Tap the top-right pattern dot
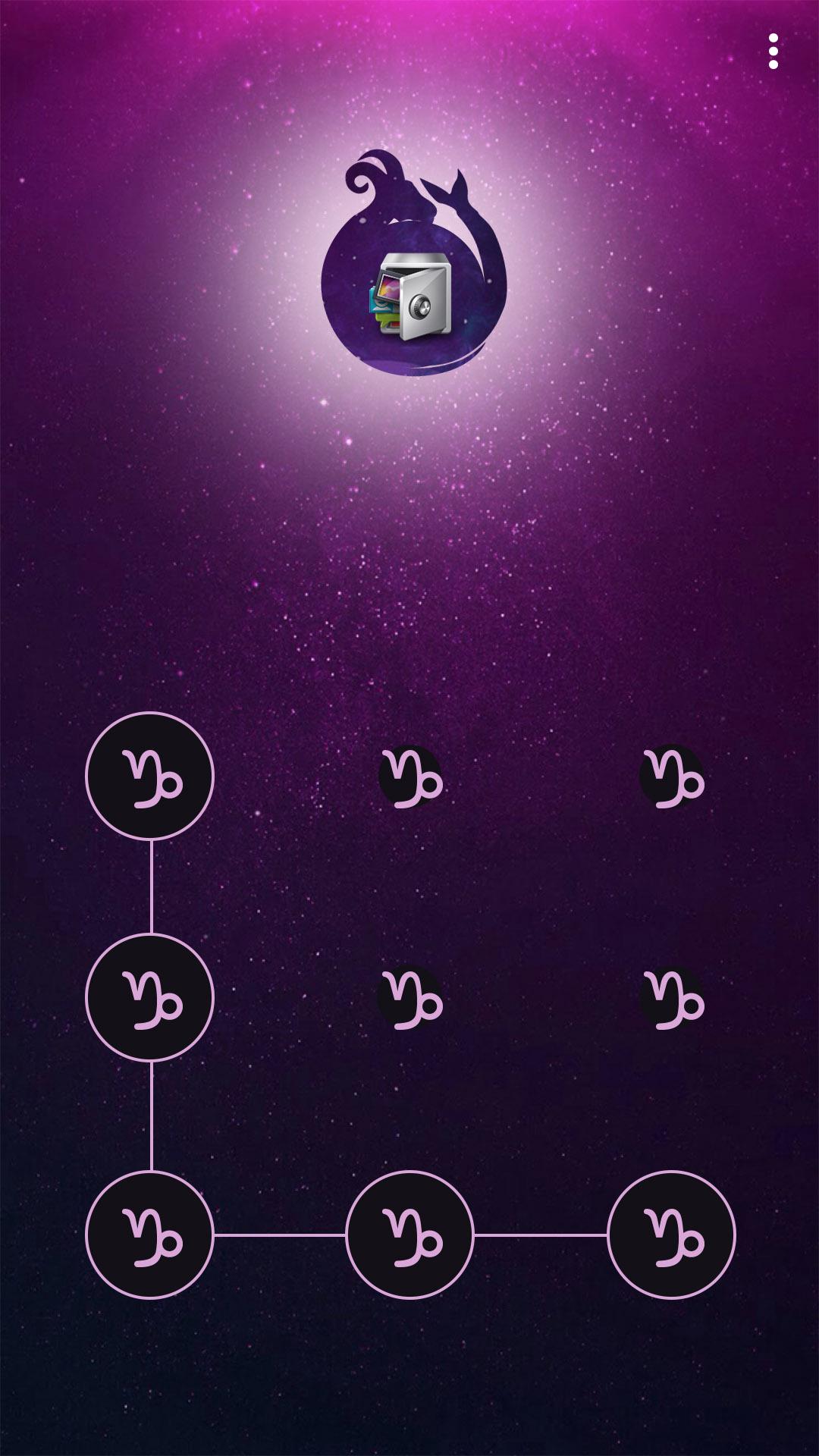 tap(672, 777)
